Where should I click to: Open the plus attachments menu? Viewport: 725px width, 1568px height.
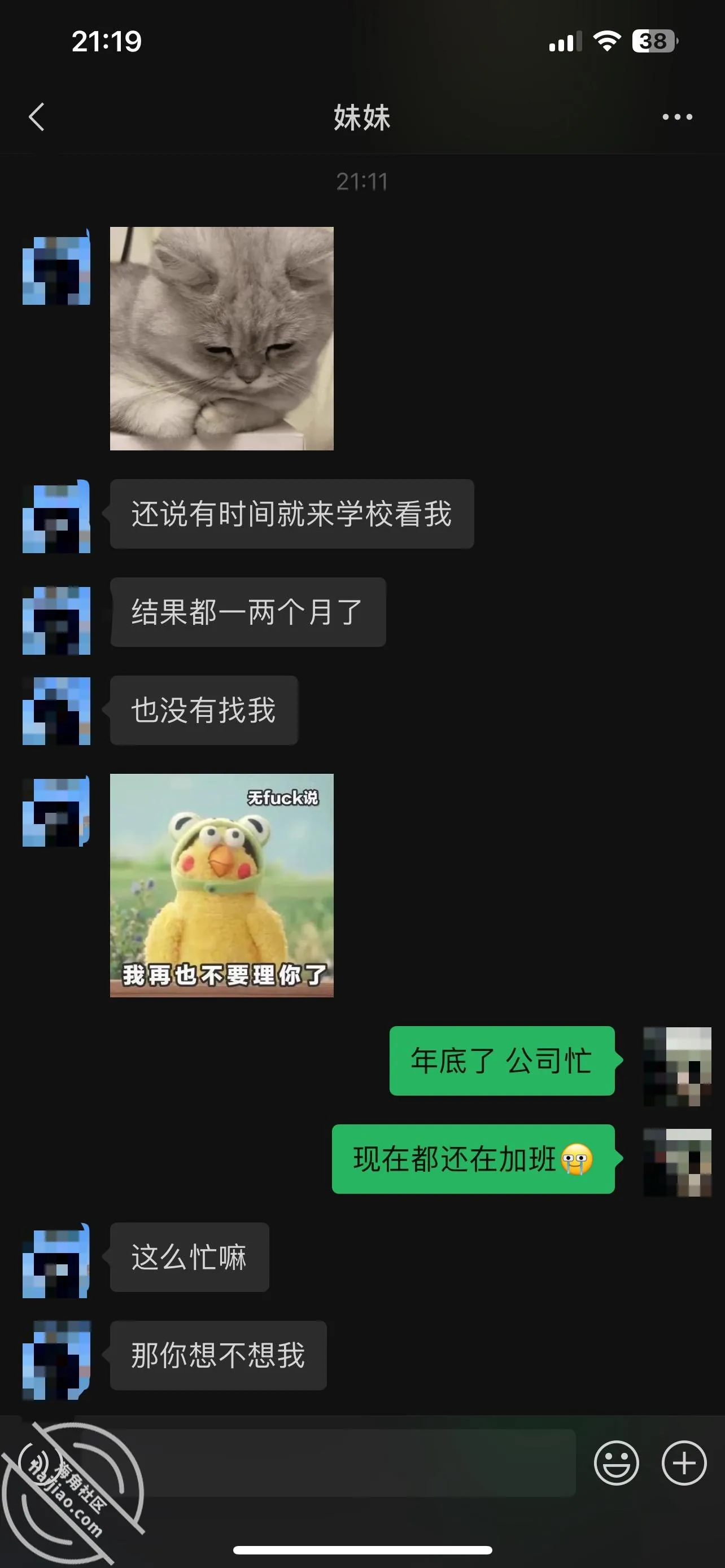point(684,1462)
